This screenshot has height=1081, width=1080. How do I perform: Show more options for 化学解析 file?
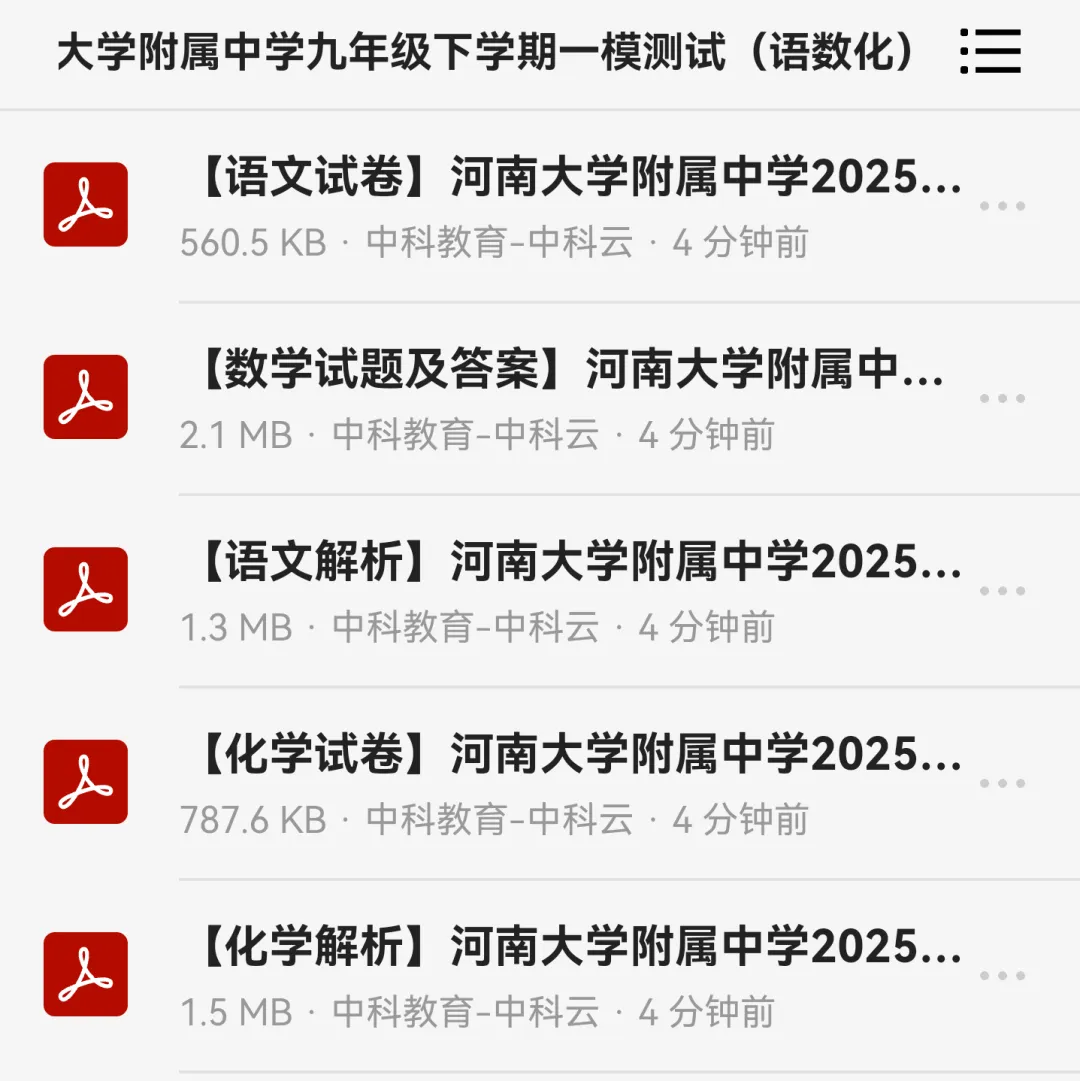click(1002, 975)
